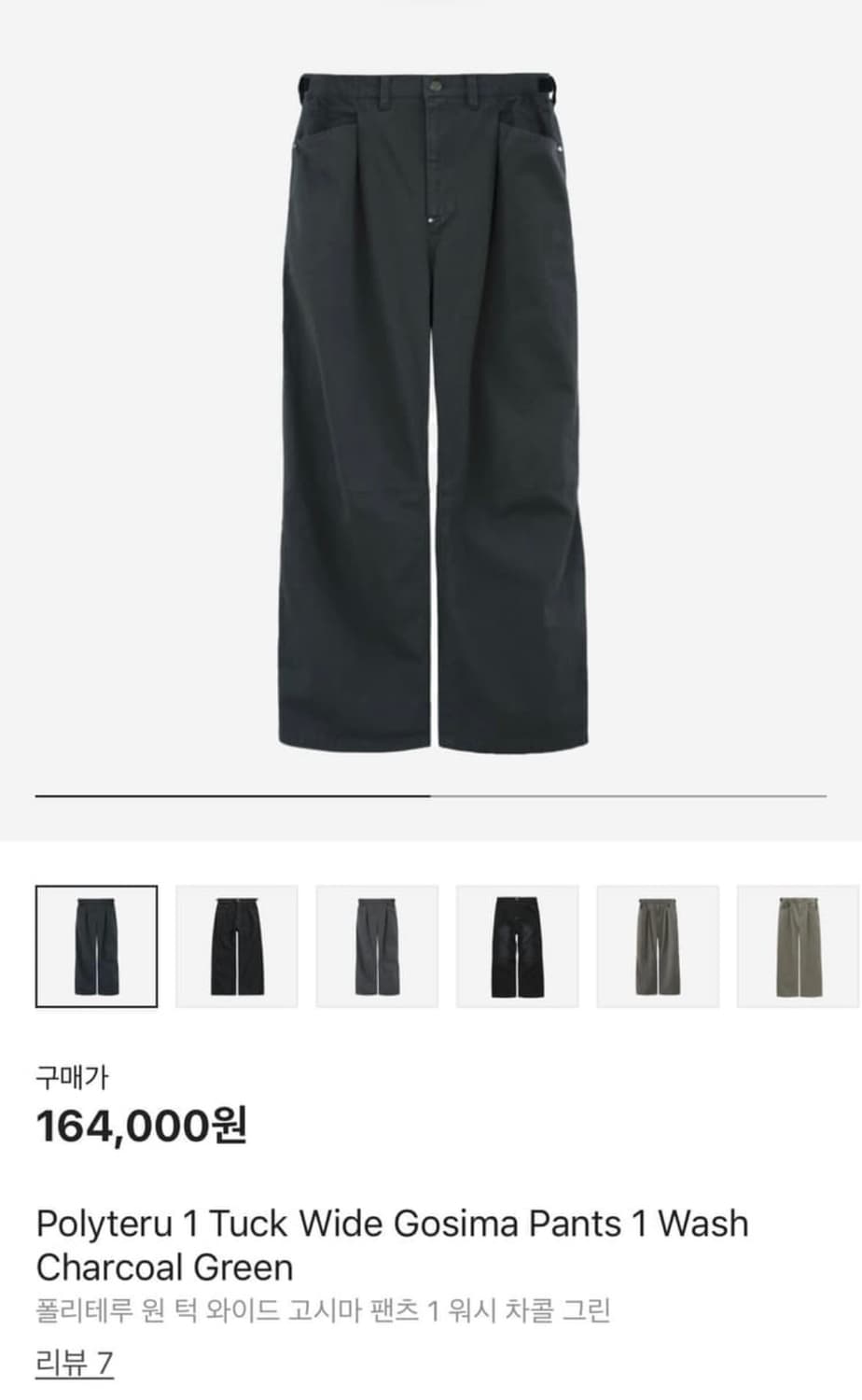The image size is (862, 1400).
Task: Tap the partially cut-off olive green thumbnail
Action: click(x=798, y=946)
